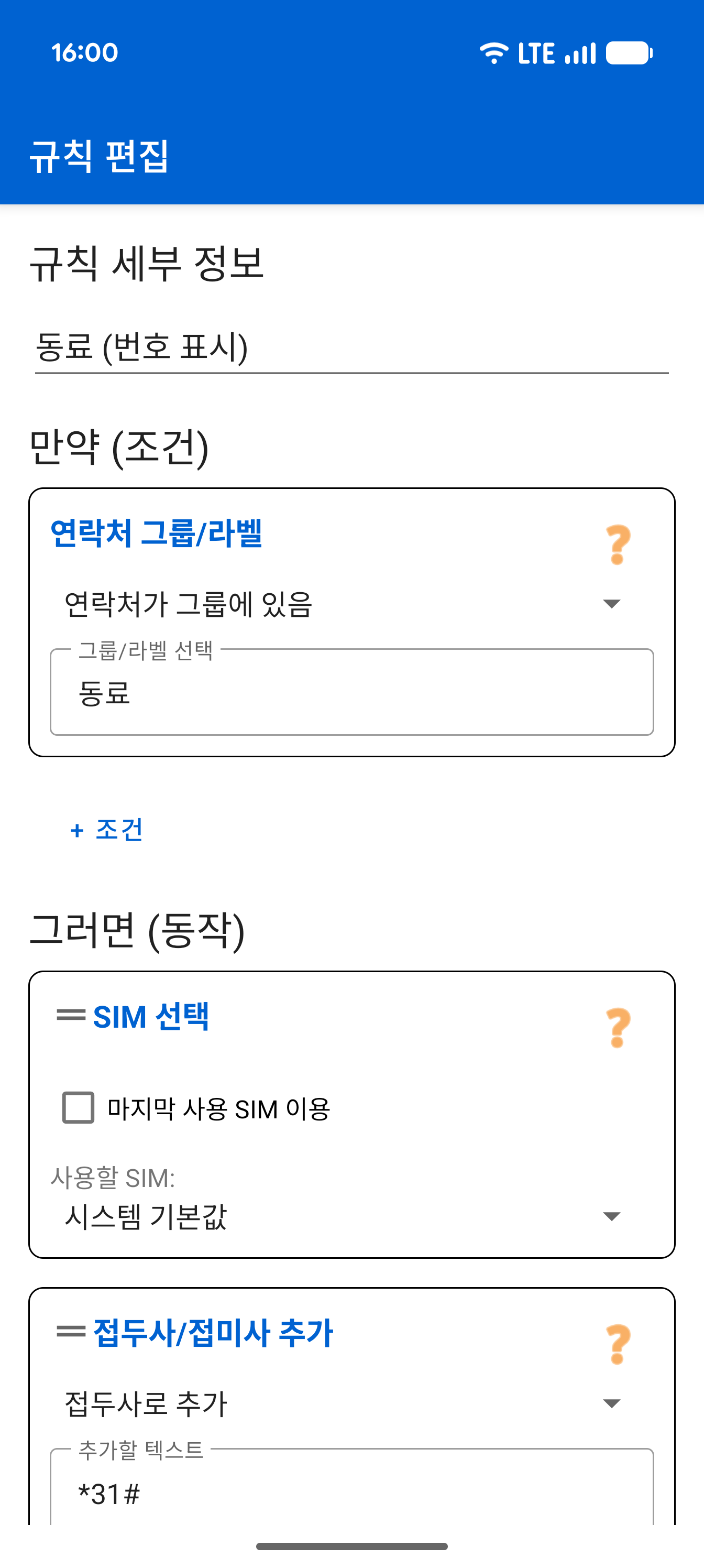The width and height of the screenshot is (704, 1568).
Task: Add a condition with + 조건
Action: click(x=107, y=830)
